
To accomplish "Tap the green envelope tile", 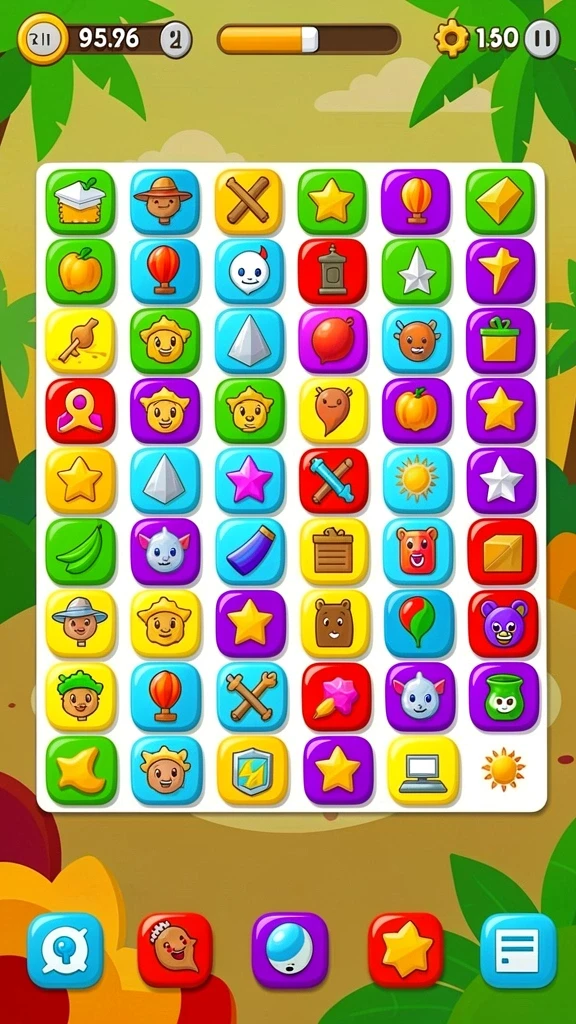I will (80, 202).
